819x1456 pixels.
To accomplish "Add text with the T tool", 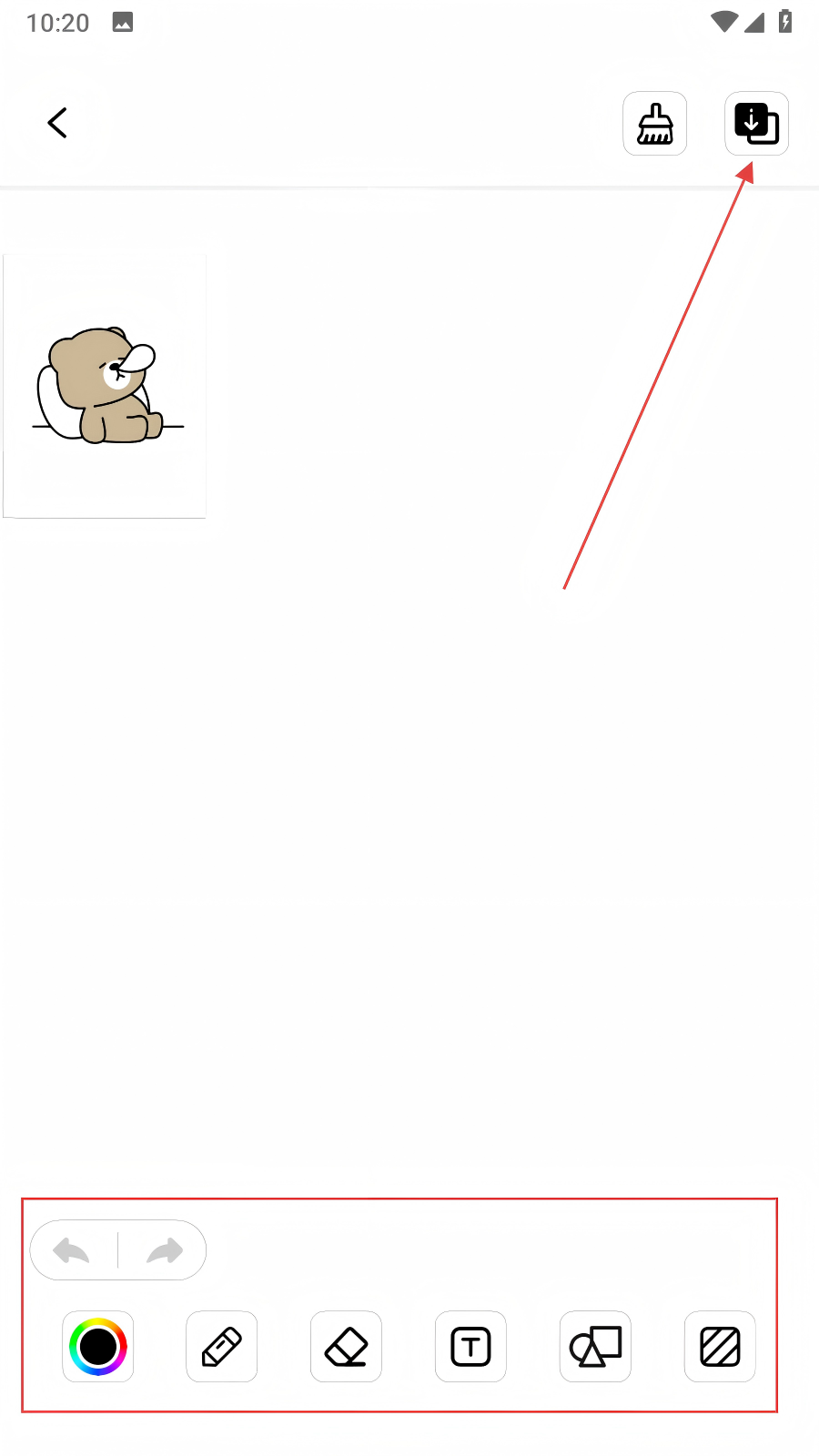I will point(471,1347).
